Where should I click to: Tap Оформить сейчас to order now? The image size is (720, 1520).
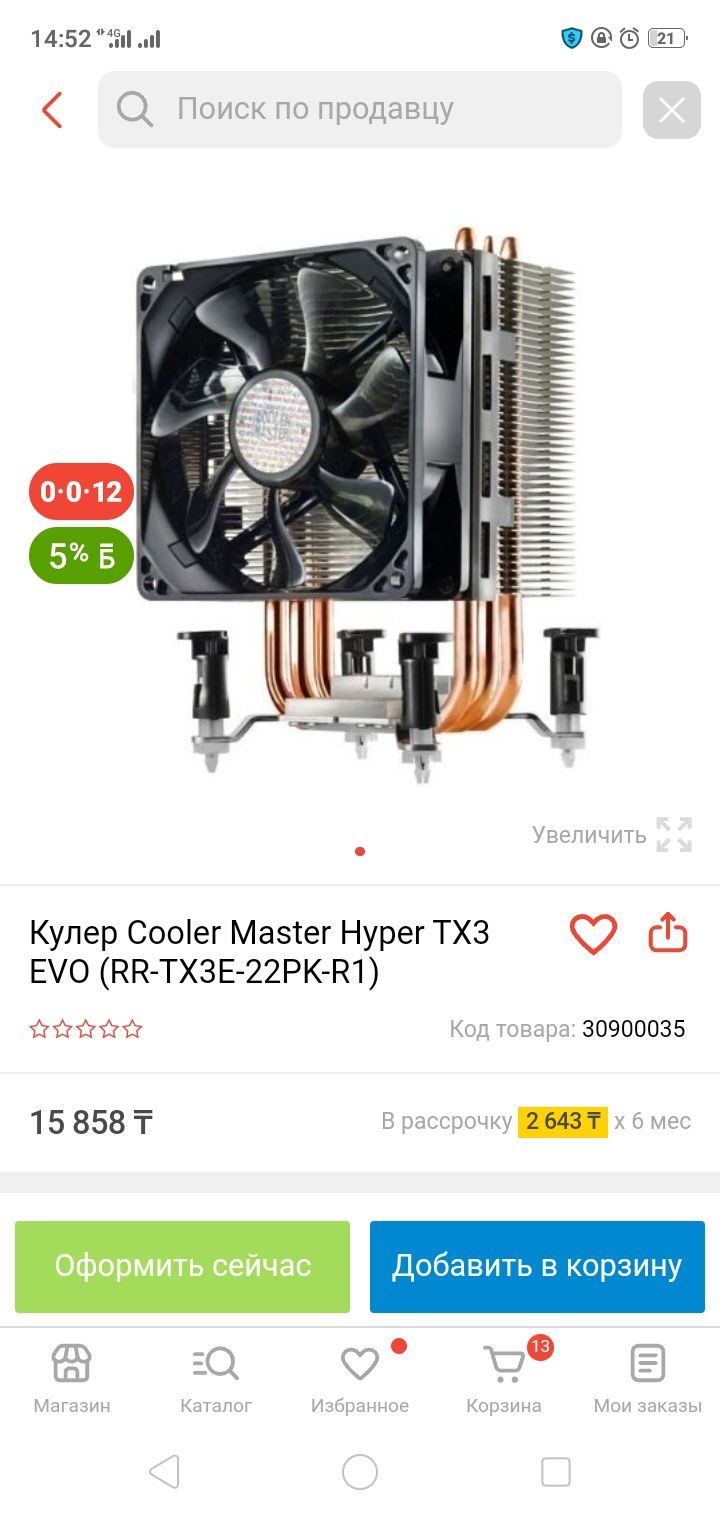pos(182,1266)
